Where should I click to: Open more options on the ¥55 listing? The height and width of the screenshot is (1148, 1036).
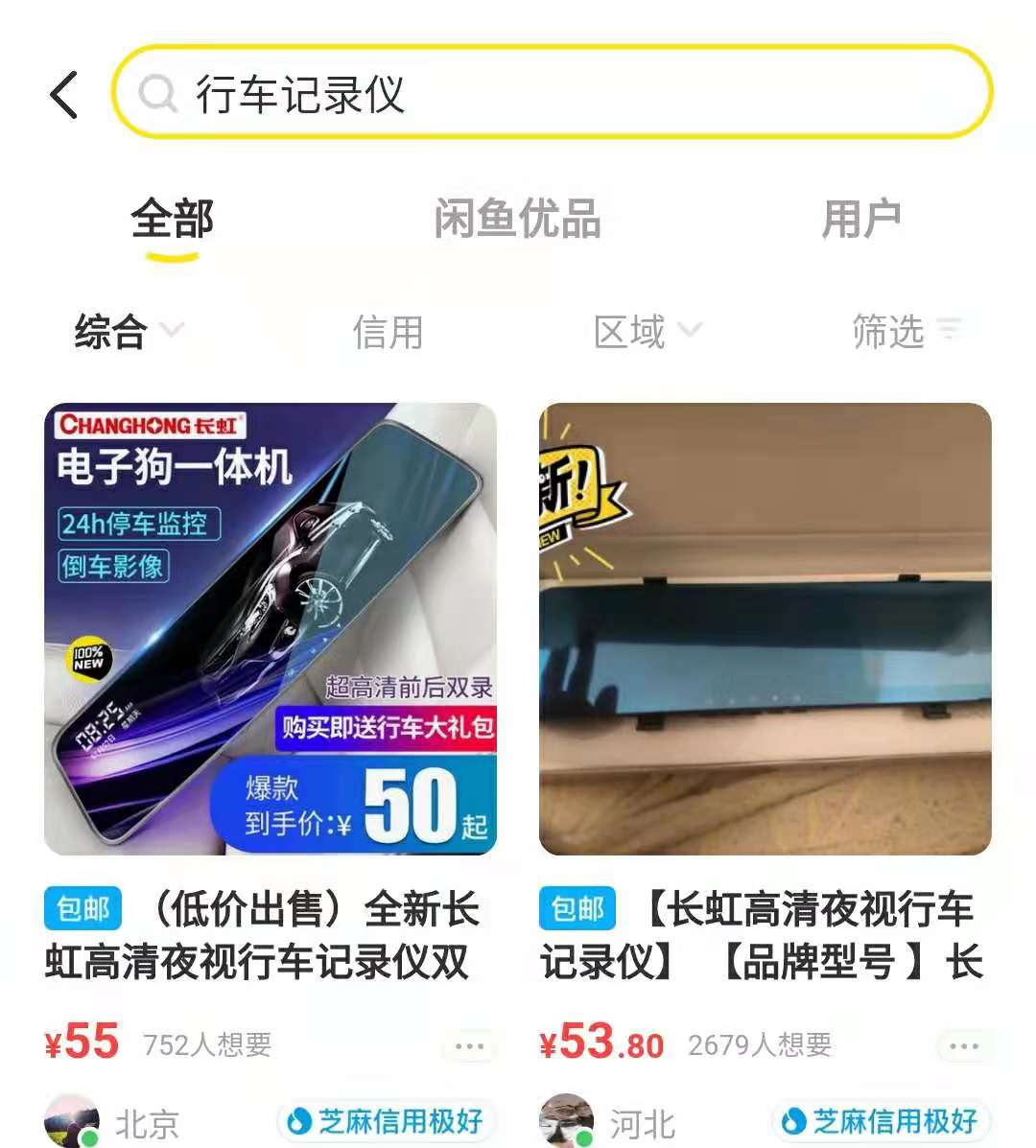coord(469,1045)
